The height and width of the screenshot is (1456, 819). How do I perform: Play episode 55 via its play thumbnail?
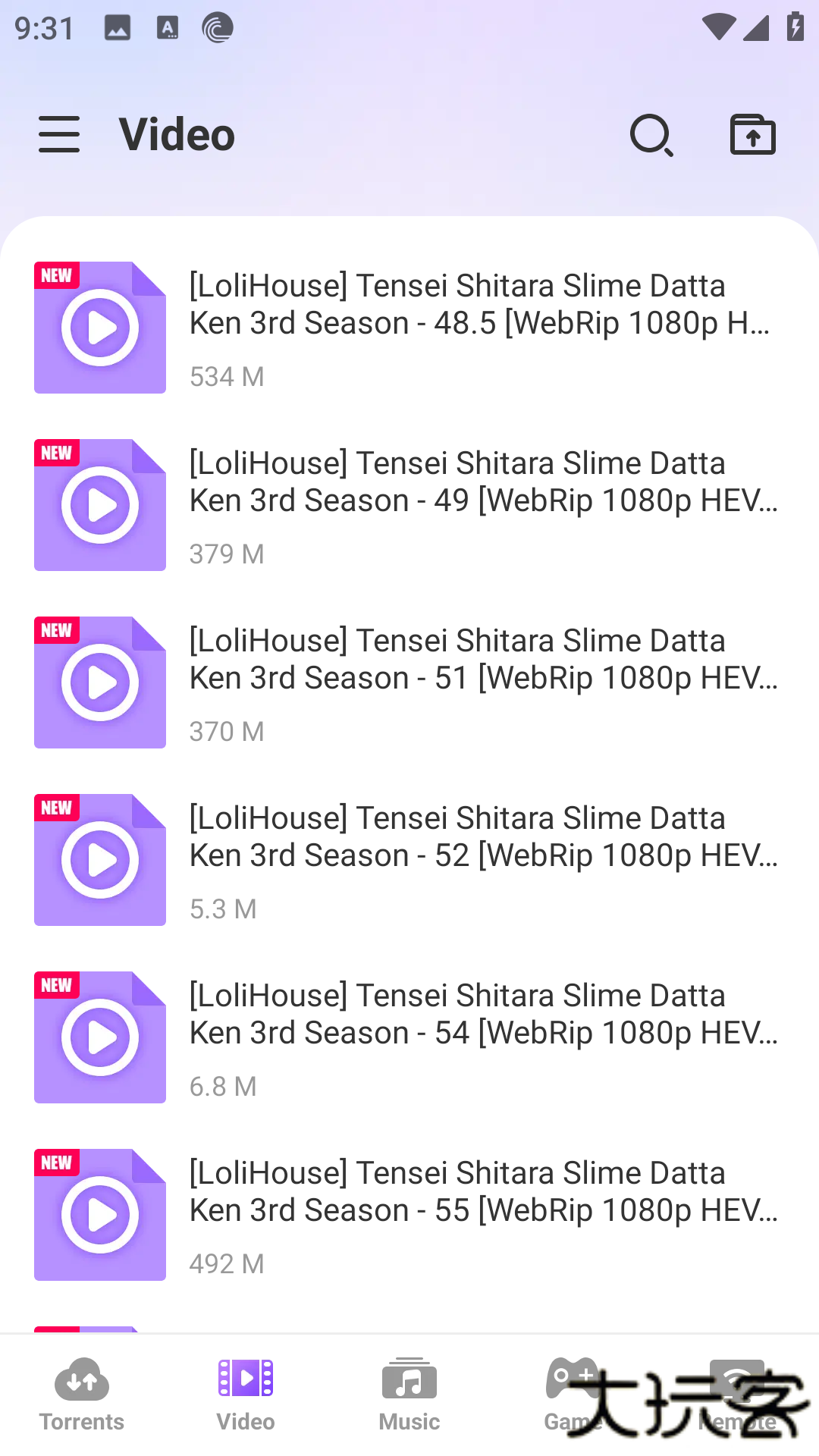point(99,1214)
